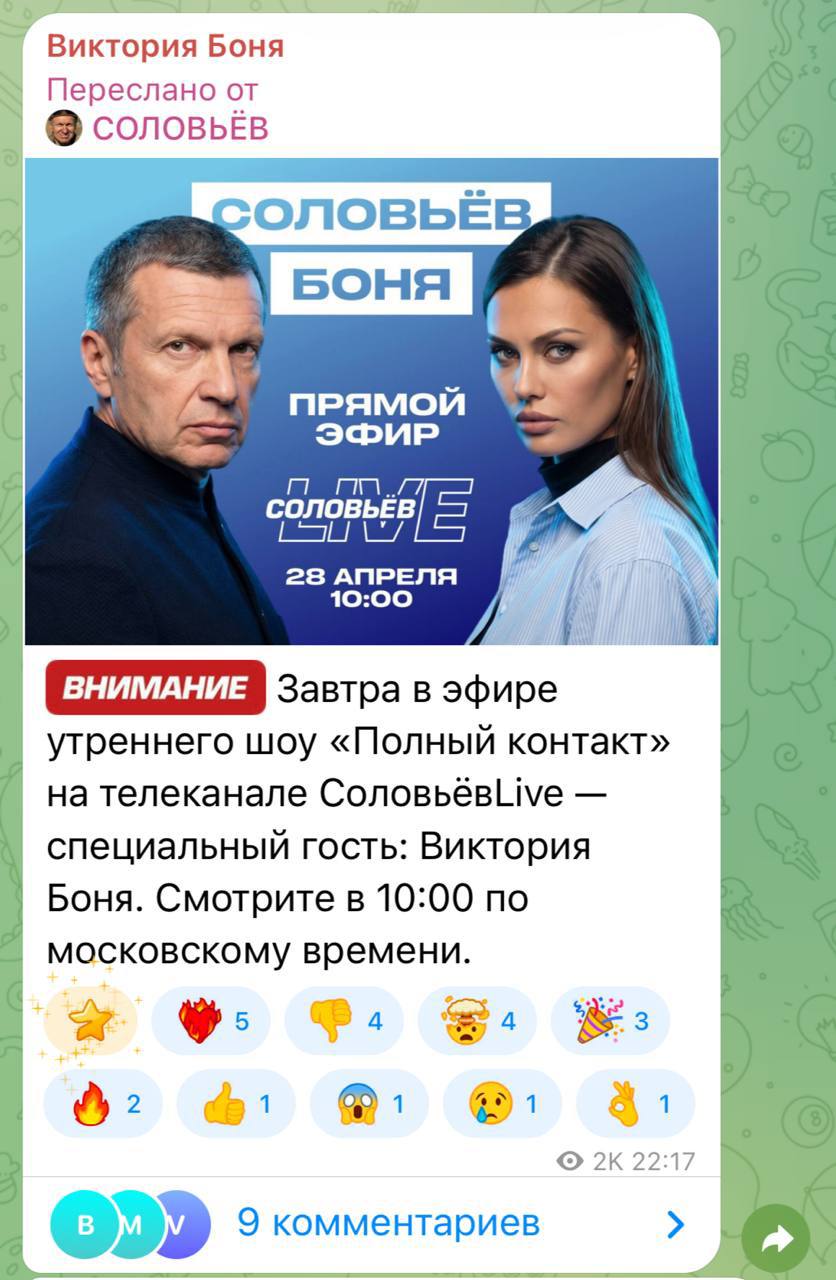Open Виктория Боня channel name
This screenshot has height=1280, width=836.
166,46
